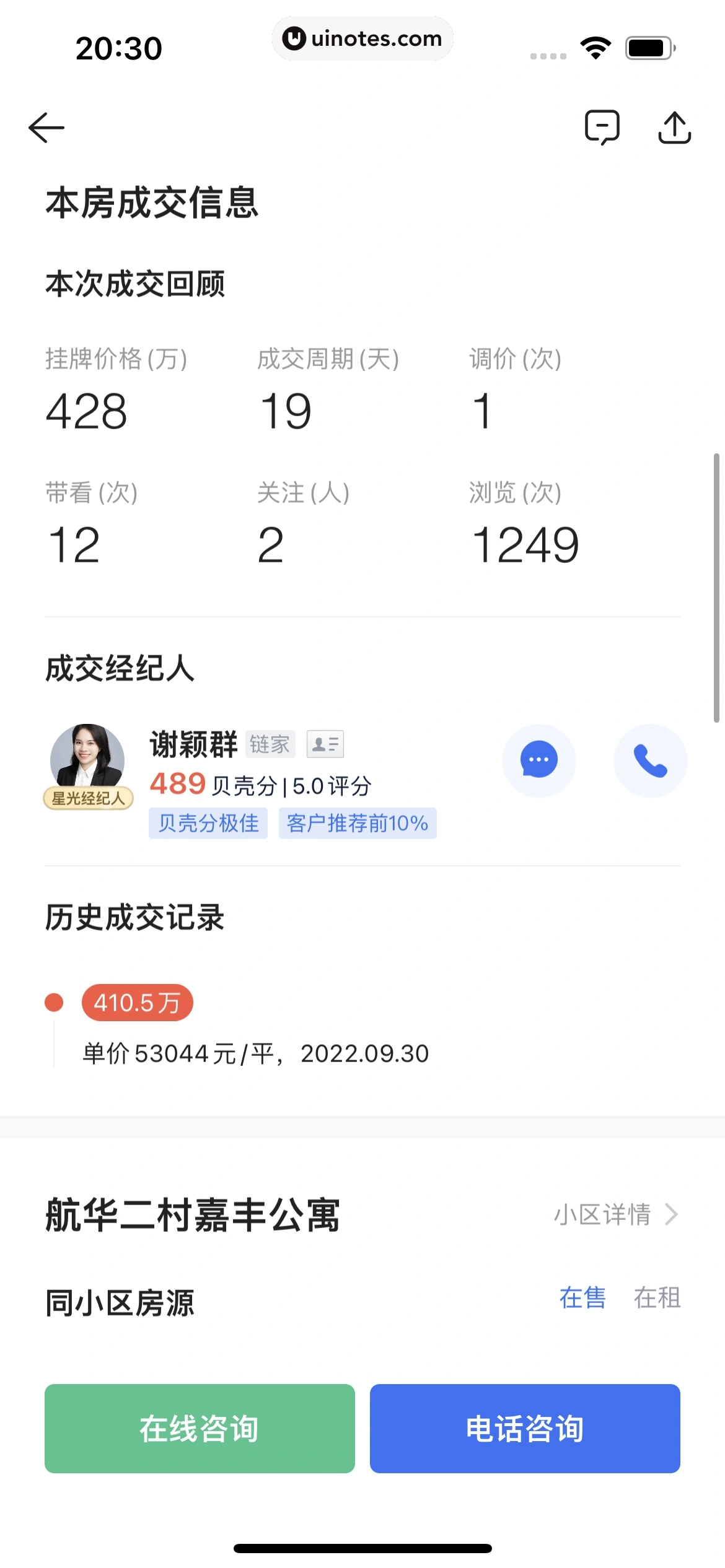Image resolution: width=725 pixels, height=1568 pixels.
Task: Switch to the 在租 listings tab
Action: tap(657, 1297)
